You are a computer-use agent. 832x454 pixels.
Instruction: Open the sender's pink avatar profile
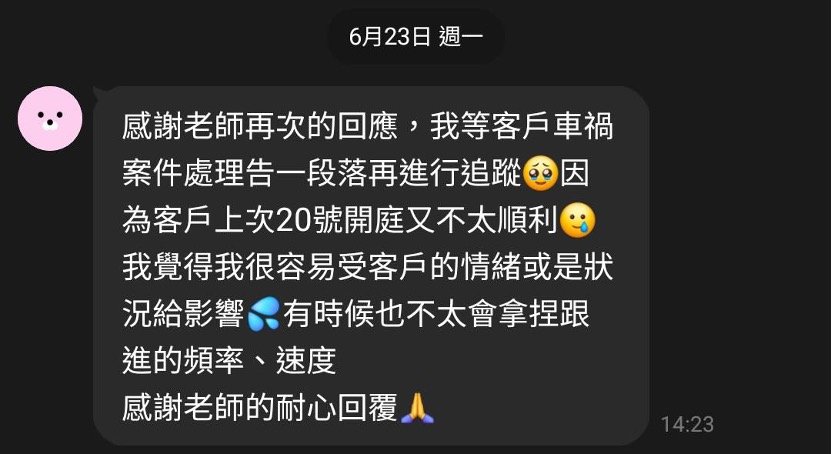pos(50,118)
